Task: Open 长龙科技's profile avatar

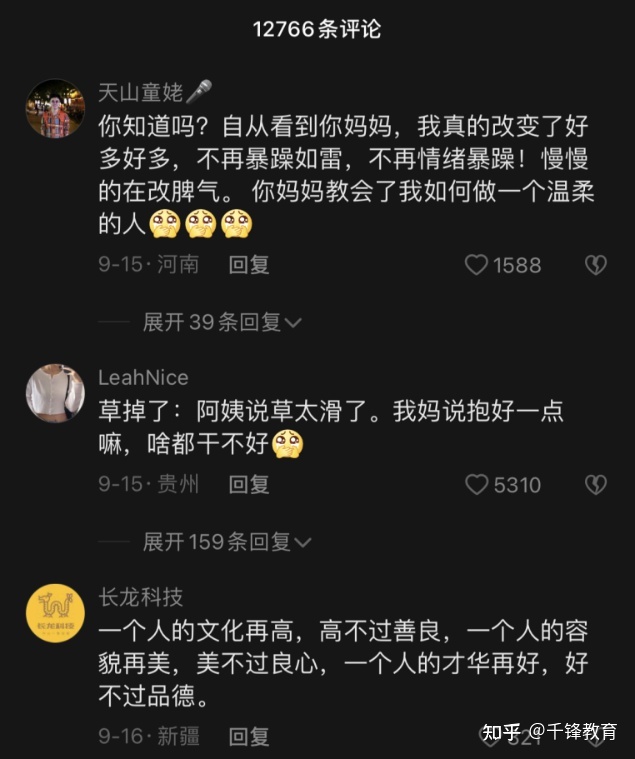Action: point(55,613)
